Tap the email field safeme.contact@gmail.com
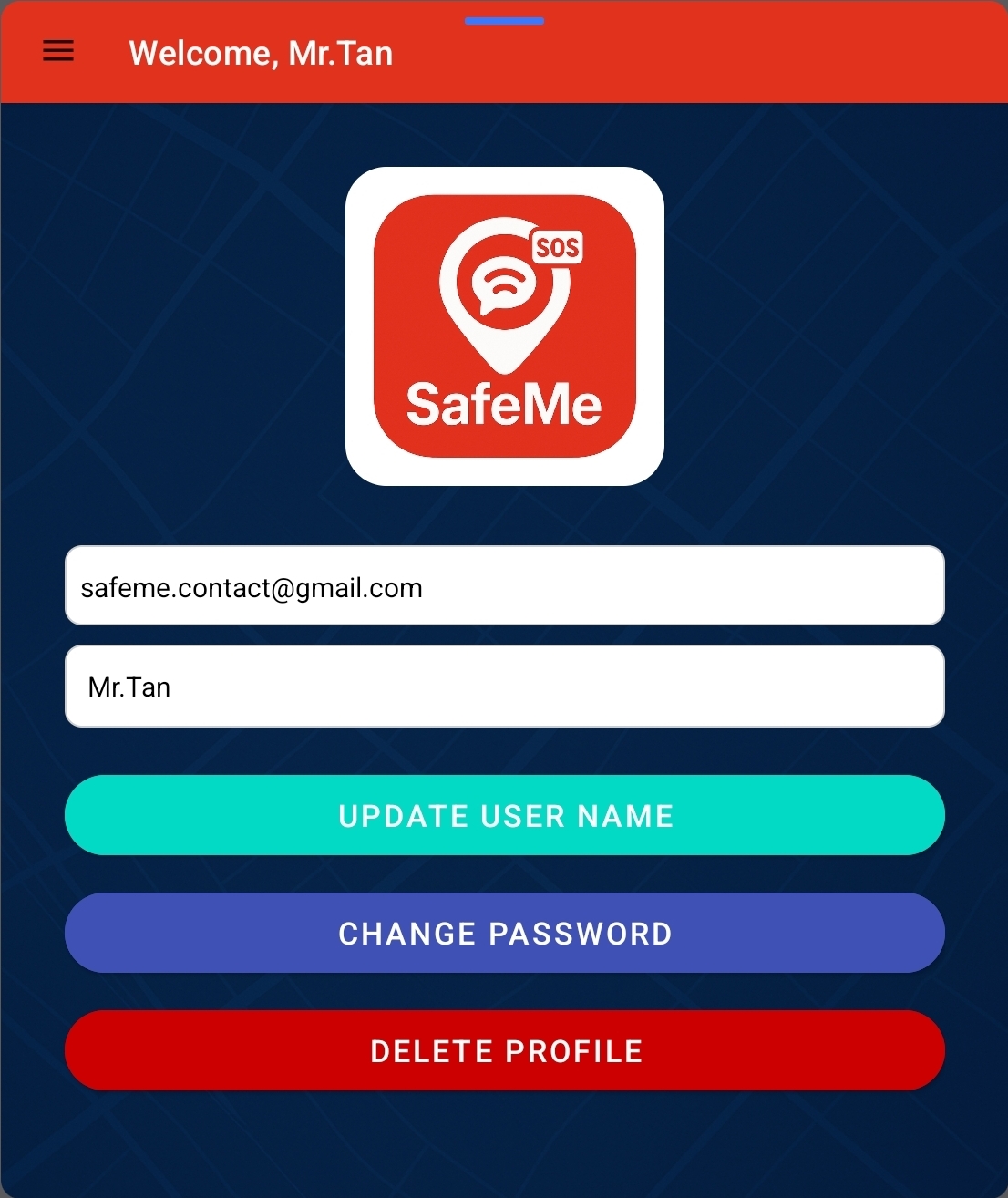Image resolution: width=1008 pixels, height=1198 pixels. pyautogui.click(x=504, y=586)
